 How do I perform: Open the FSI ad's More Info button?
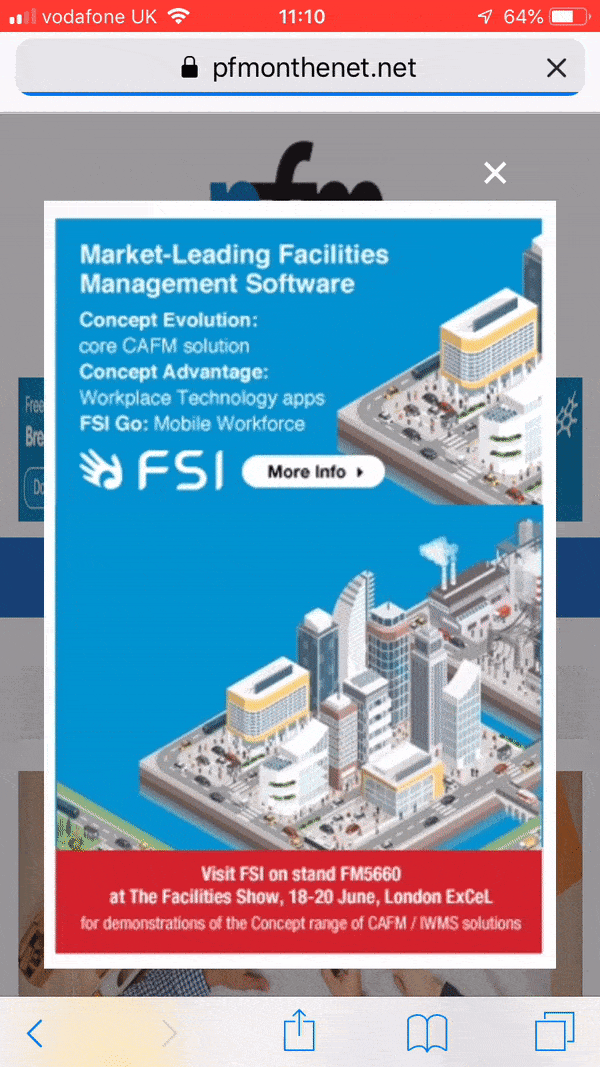point(313,472)
